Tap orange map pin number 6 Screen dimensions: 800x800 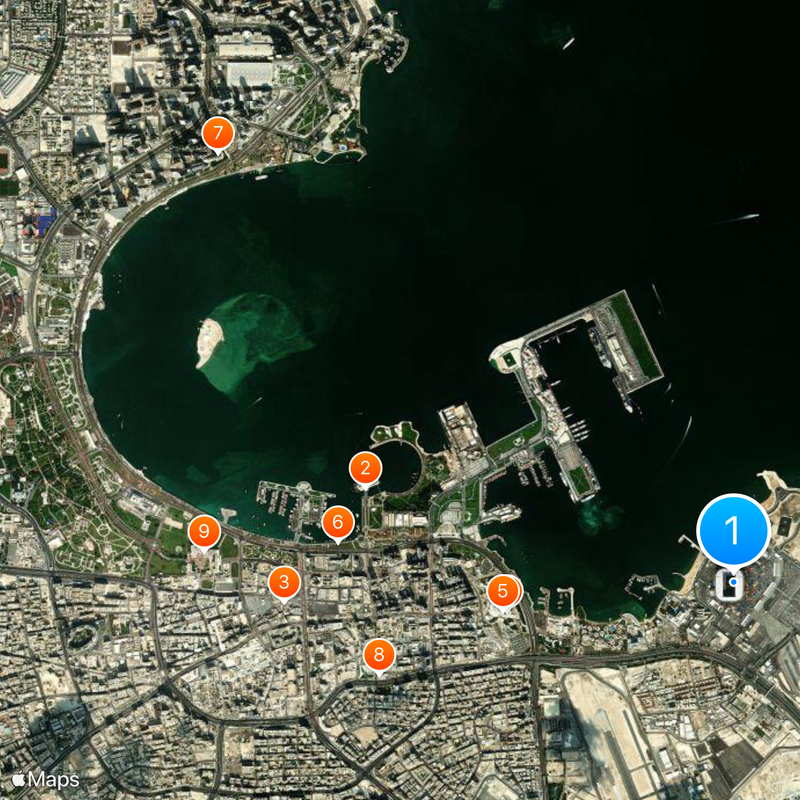coord(338,521)
